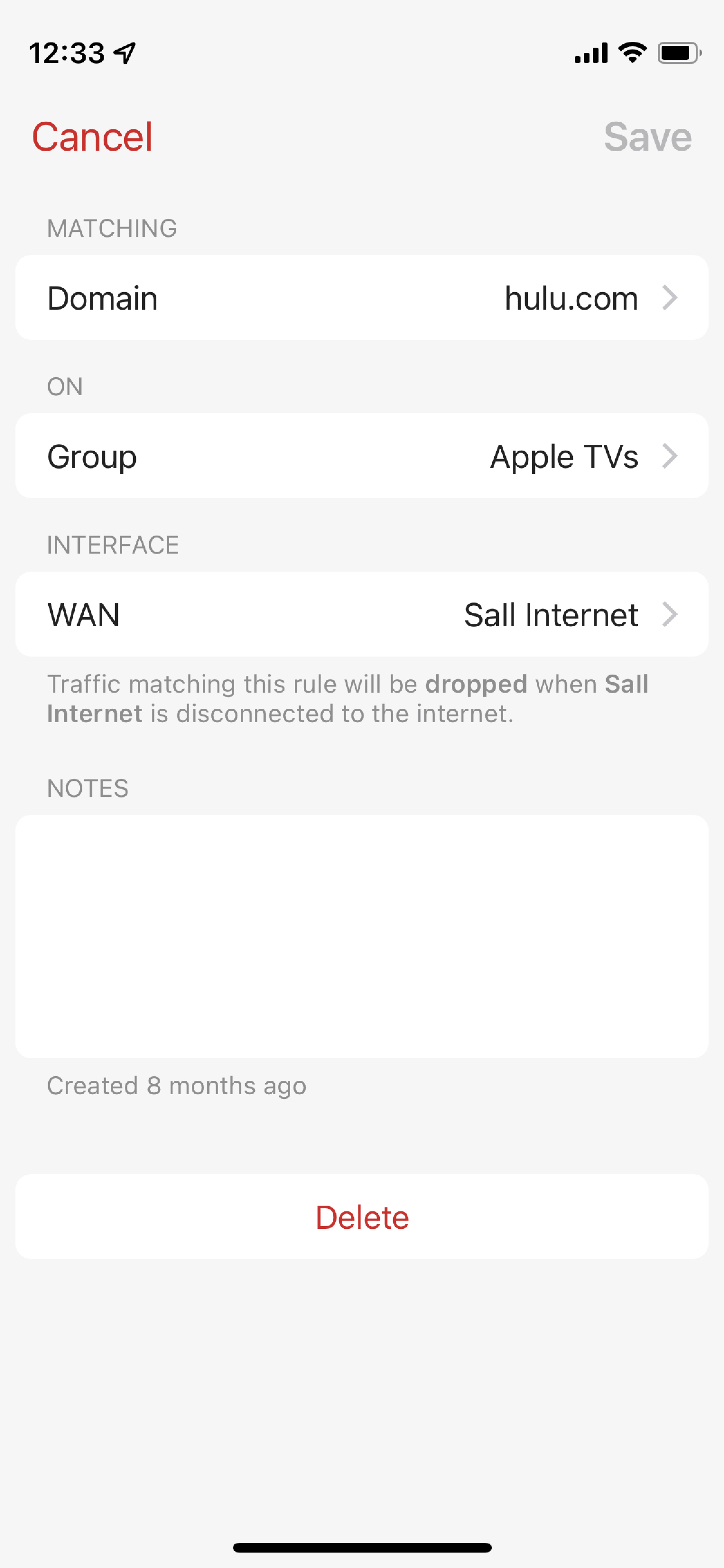Delete this routing rule
Viewport: 724px width, 1568px height.
coord(362,1217)
